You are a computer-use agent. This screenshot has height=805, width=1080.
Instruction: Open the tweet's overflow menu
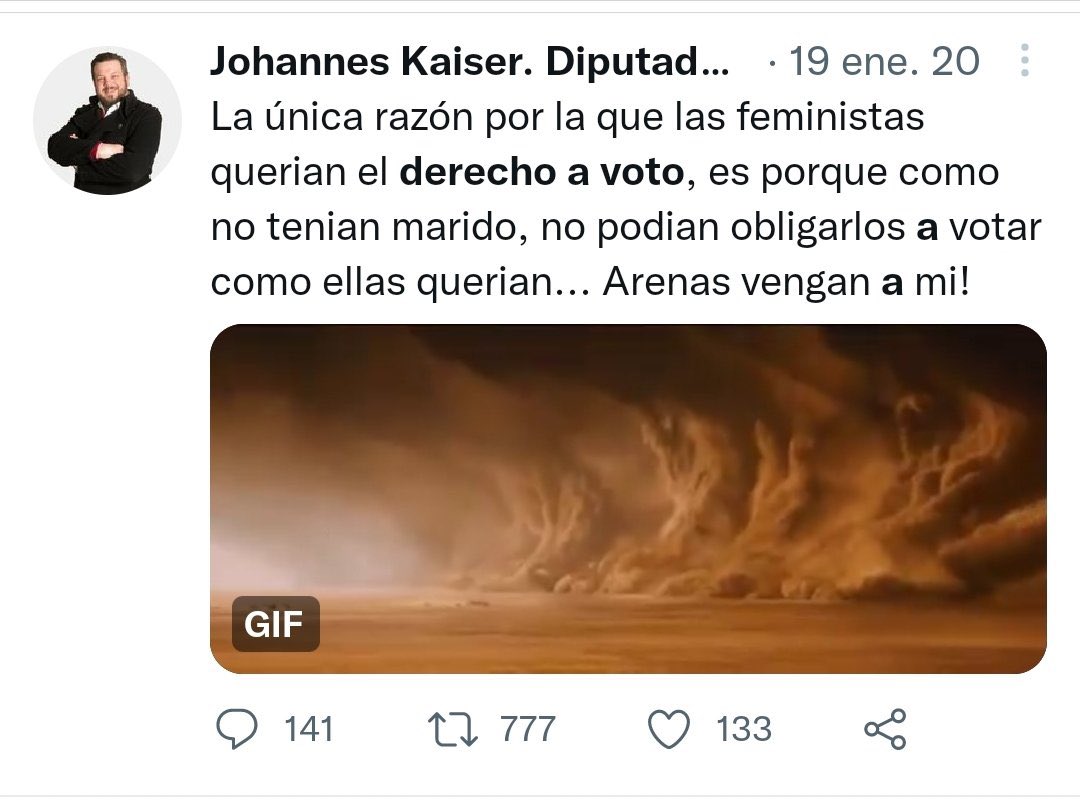click(1023, 63)
